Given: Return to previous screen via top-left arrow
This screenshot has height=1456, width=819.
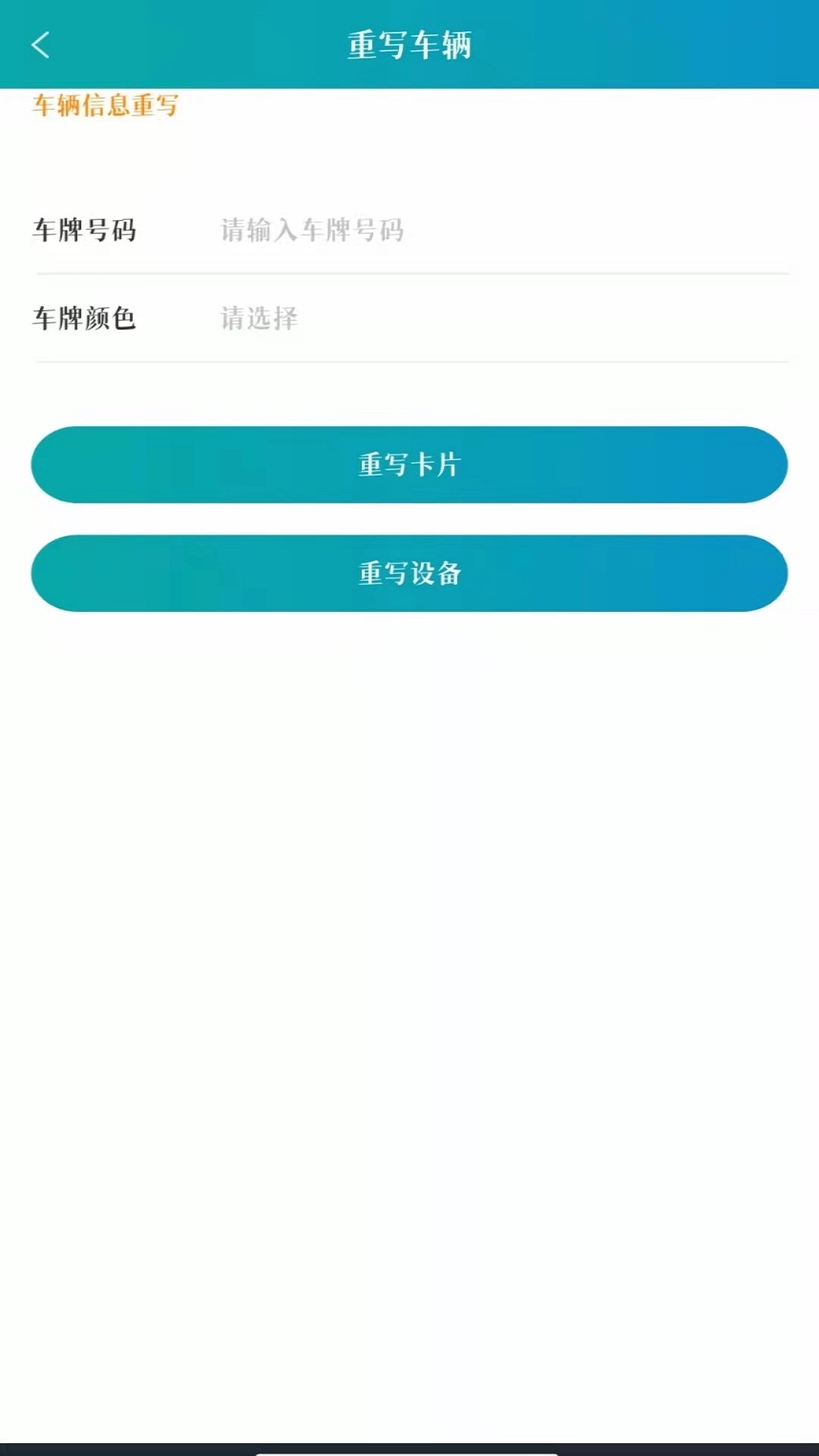Looking at the screenshot, I should pyautogui.click(x=42, y=45).
